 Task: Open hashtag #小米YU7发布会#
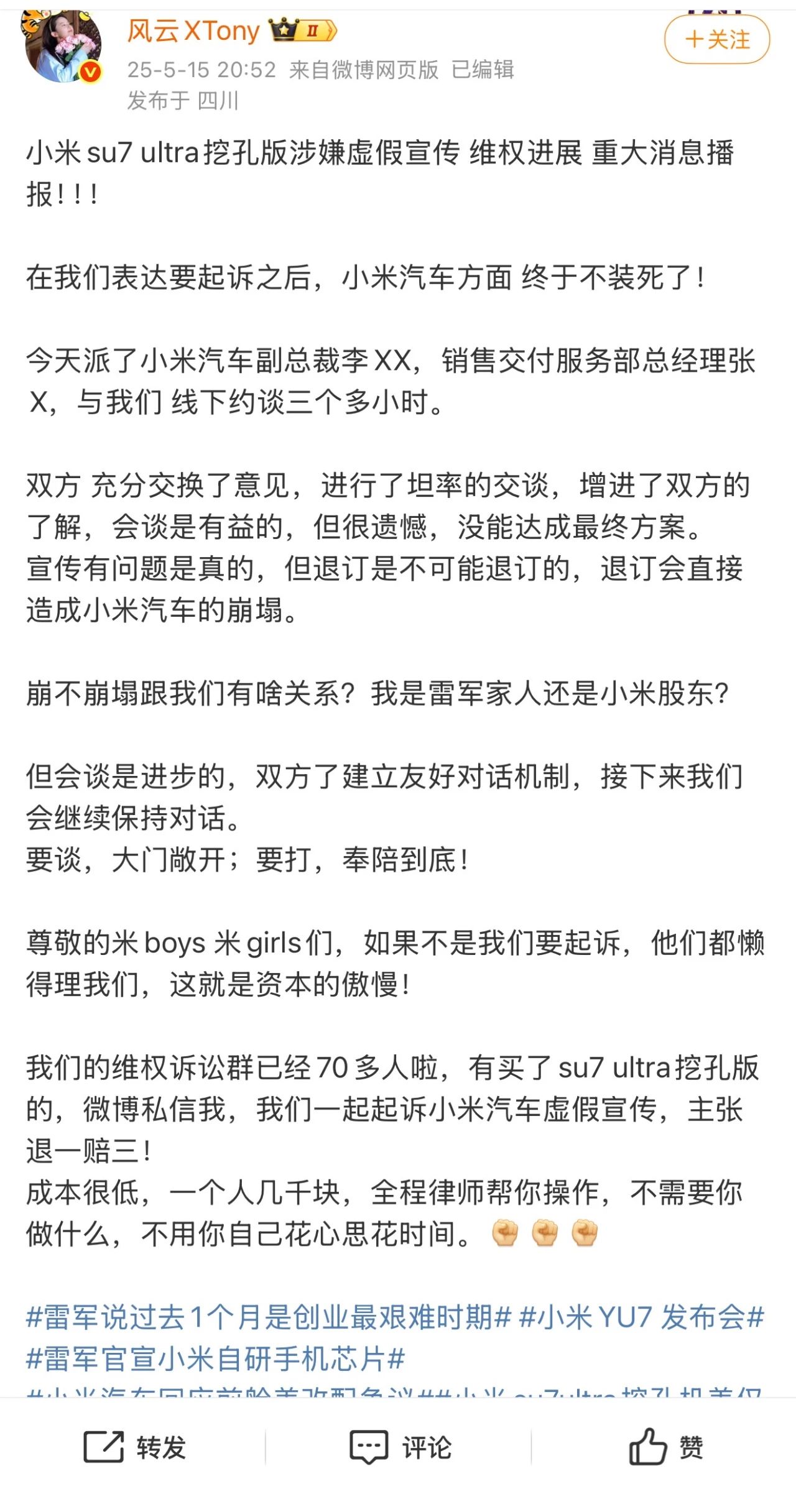pos(642,1317)
